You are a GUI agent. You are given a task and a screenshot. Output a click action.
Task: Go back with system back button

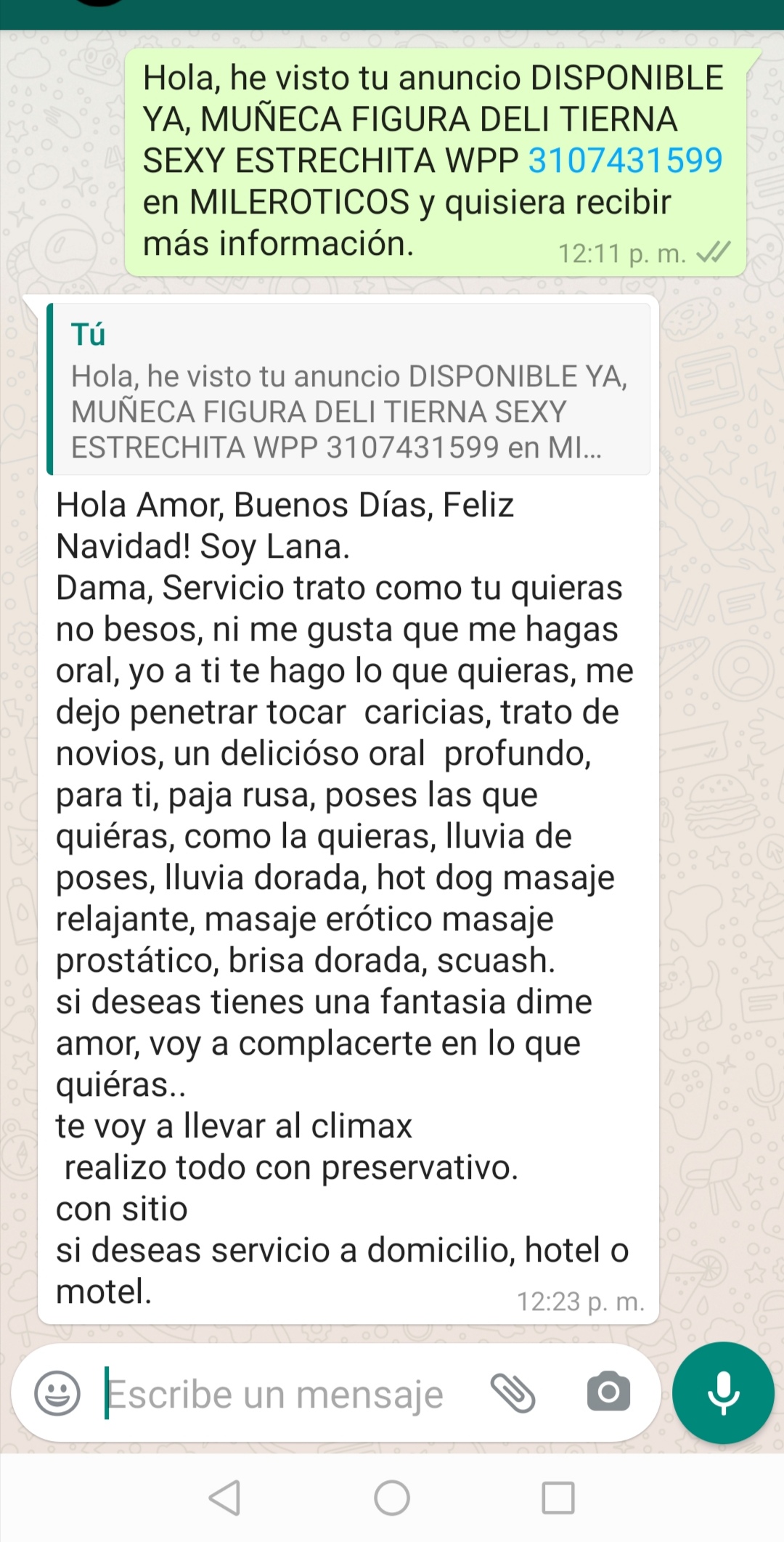(224, 1498)
